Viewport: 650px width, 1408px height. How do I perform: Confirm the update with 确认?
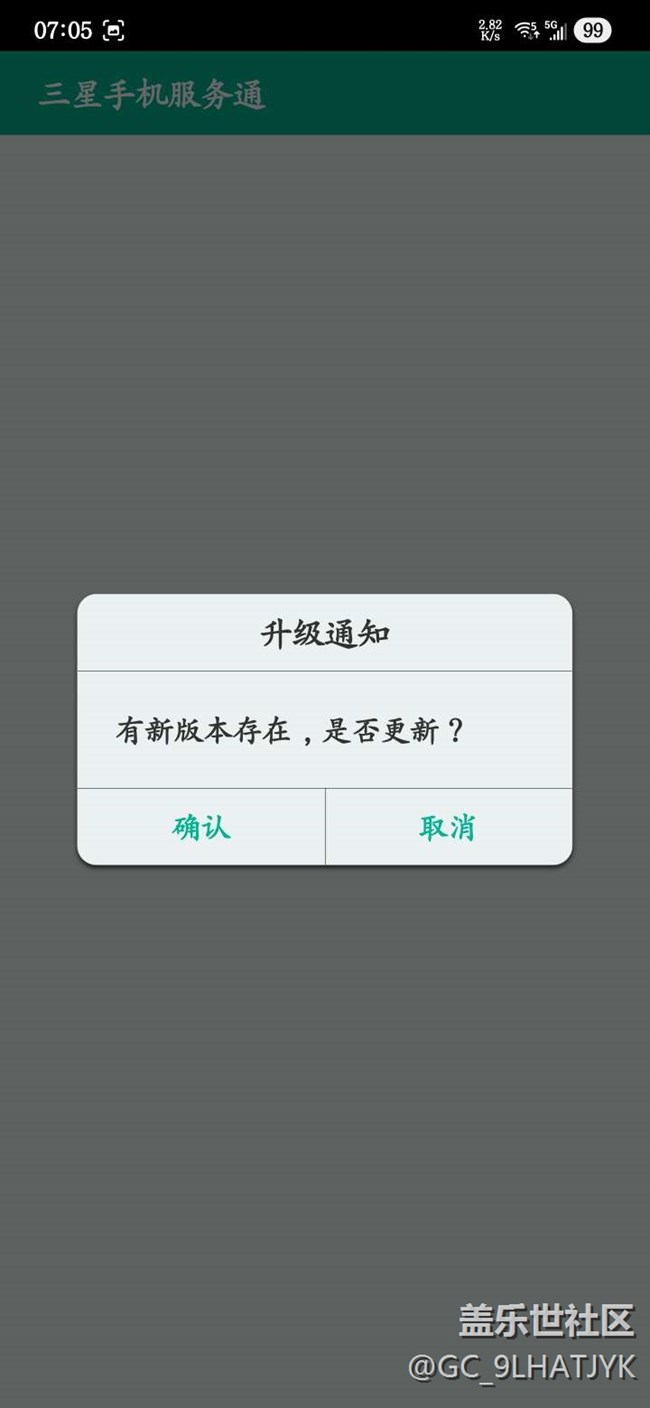click(x=201, y=827)
